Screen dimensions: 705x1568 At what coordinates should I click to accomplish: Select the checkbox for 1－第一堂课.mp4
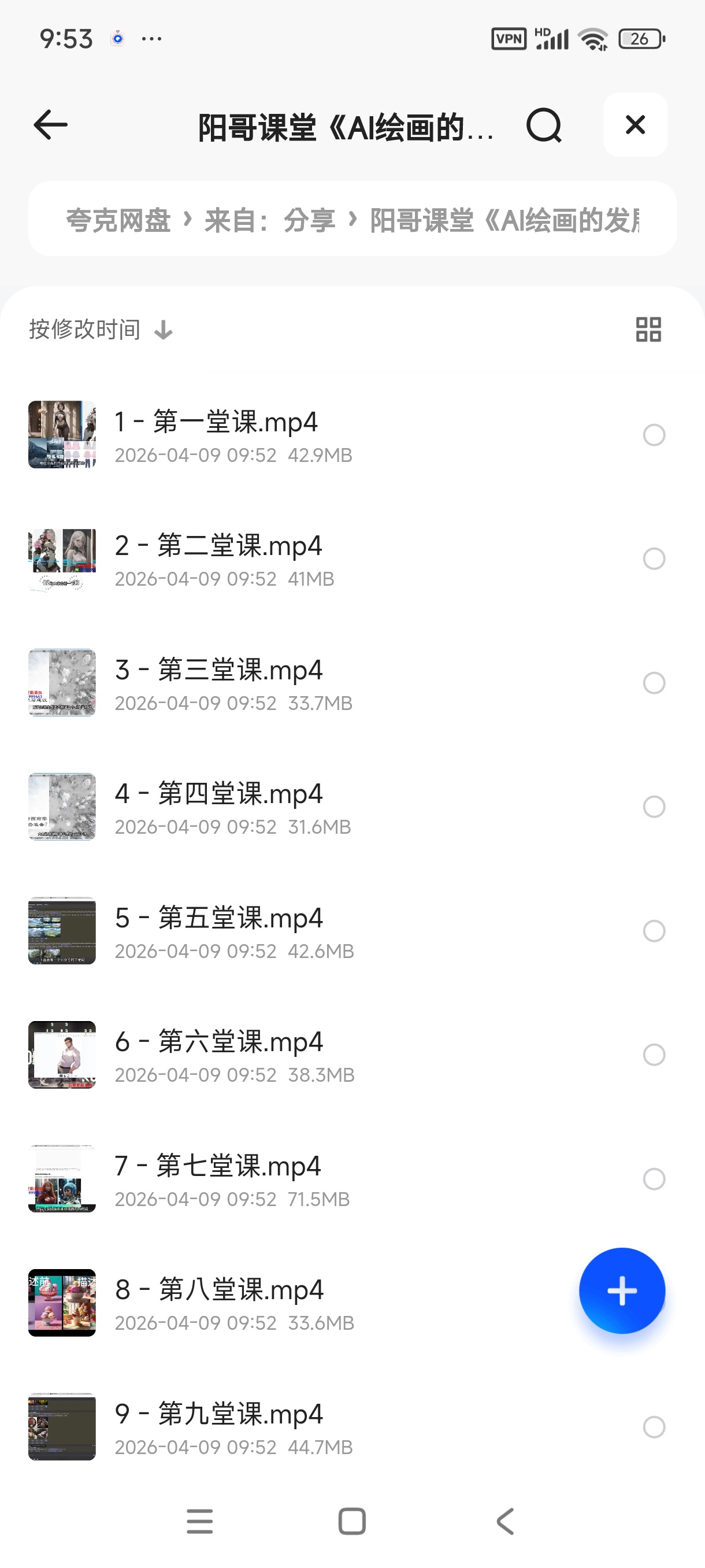(x=654, y=435)
